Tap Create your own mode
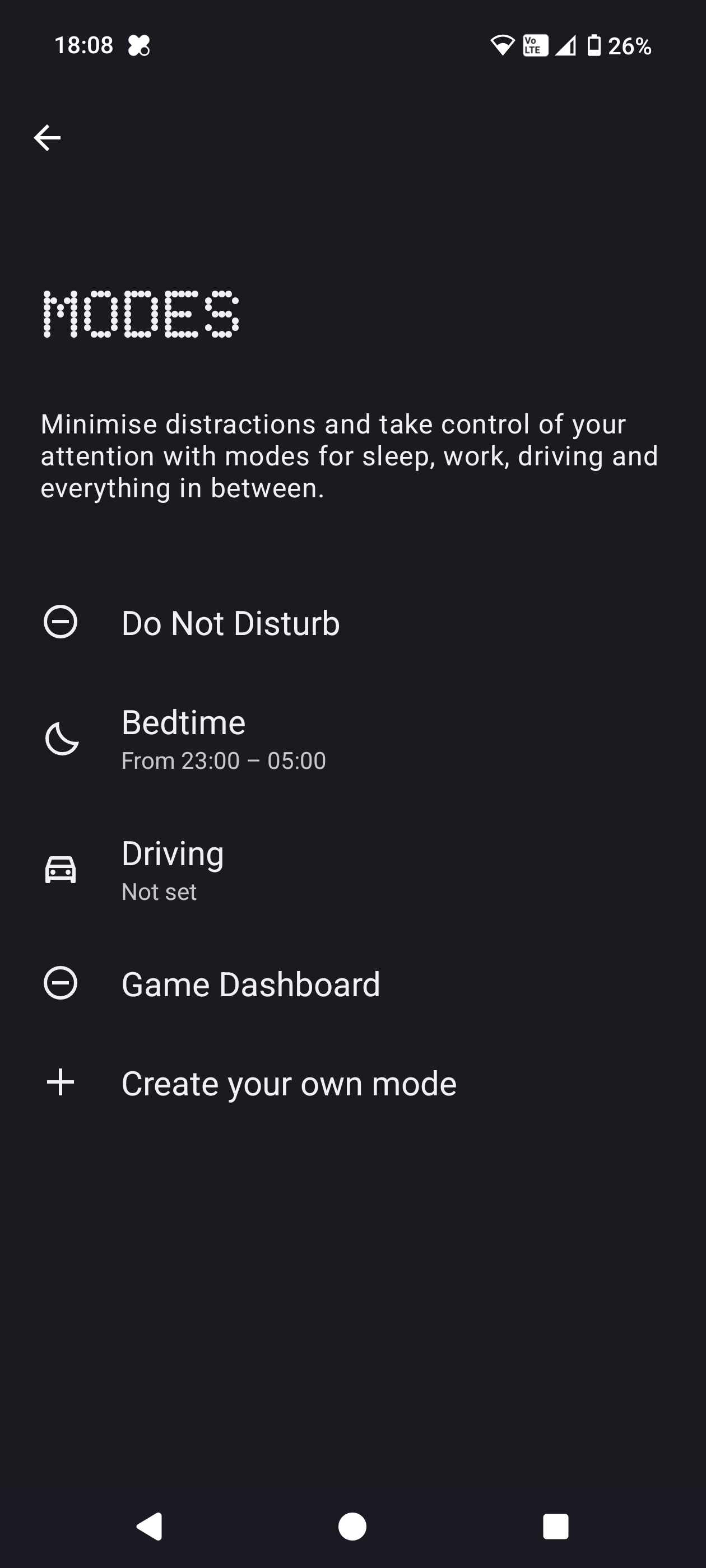The height and width of the screenshot is (1568, 706). (x=289, y=1084)
